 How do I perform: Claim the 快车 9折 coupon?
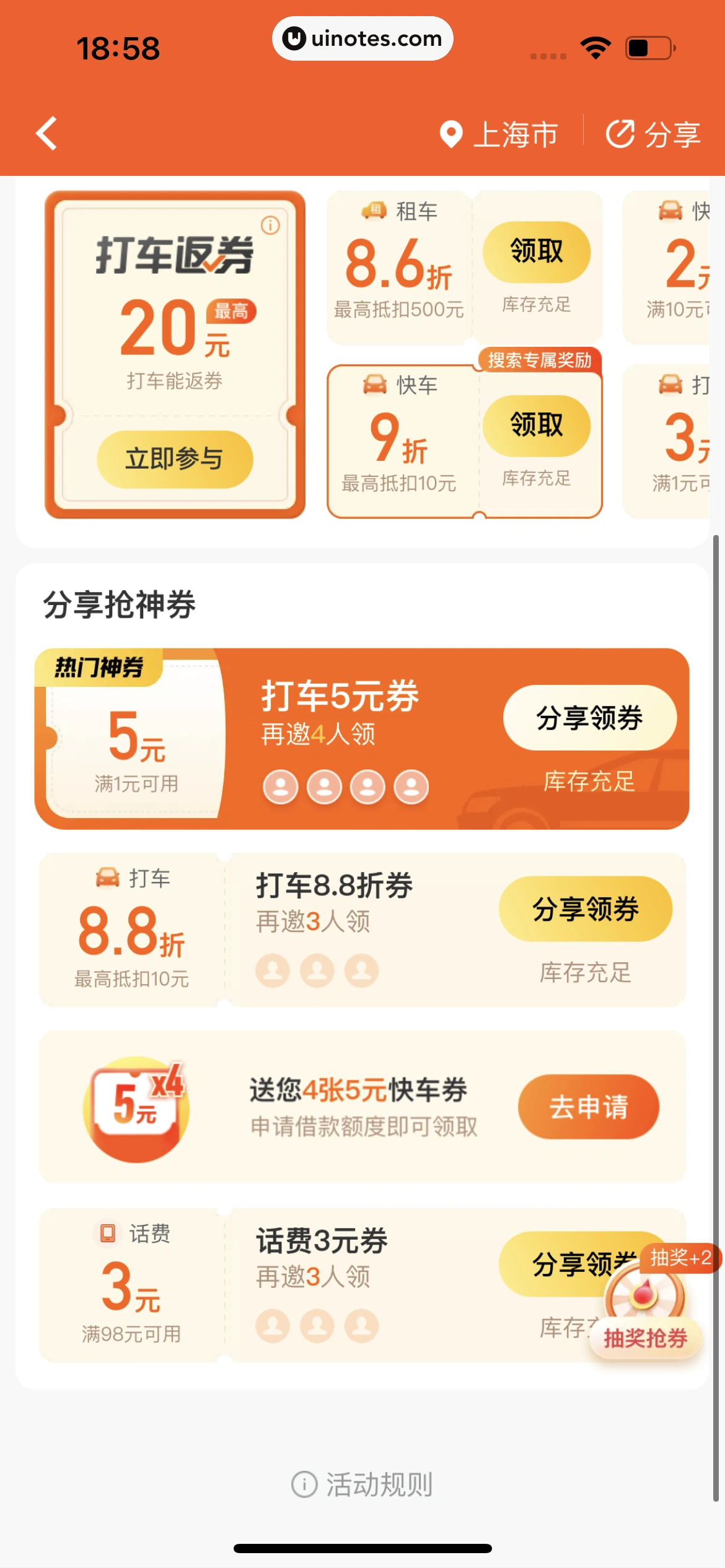536,425
